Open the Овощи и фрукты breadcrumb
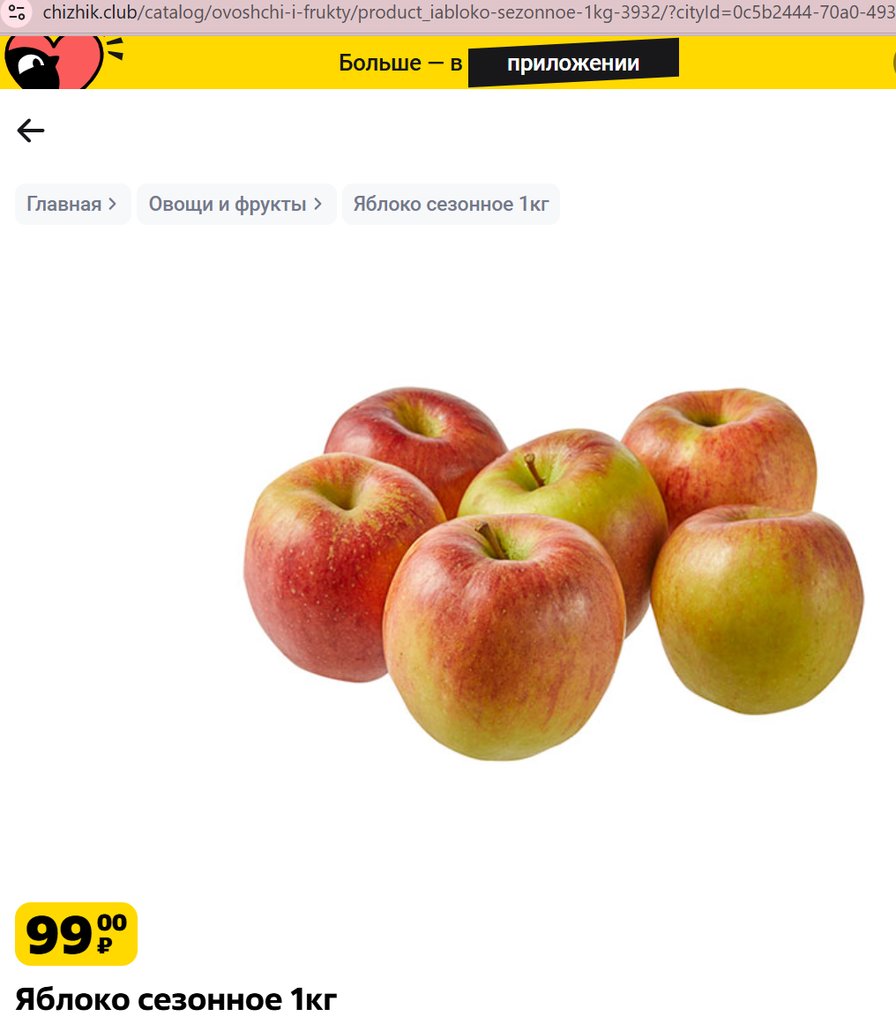 tap(236, 204)
